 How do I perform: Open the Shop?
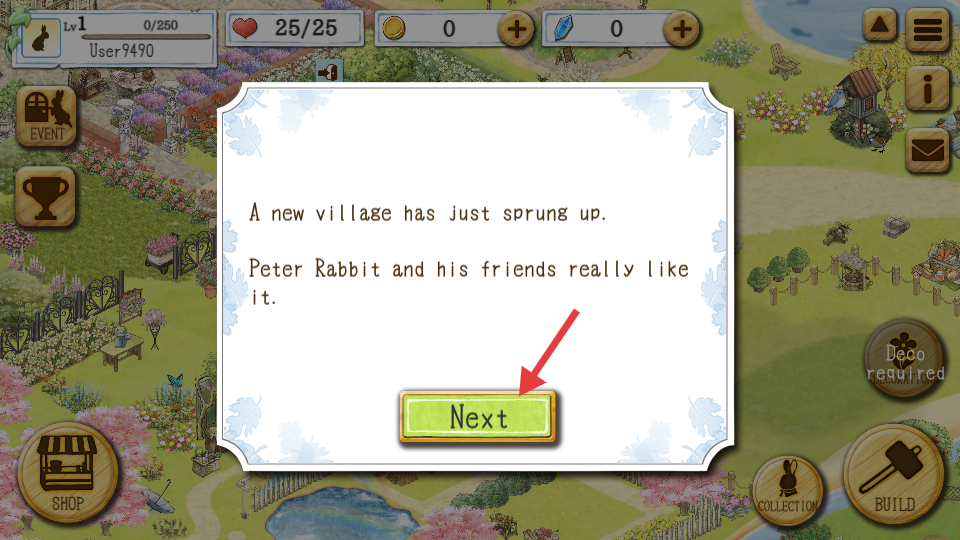(68, 474)
